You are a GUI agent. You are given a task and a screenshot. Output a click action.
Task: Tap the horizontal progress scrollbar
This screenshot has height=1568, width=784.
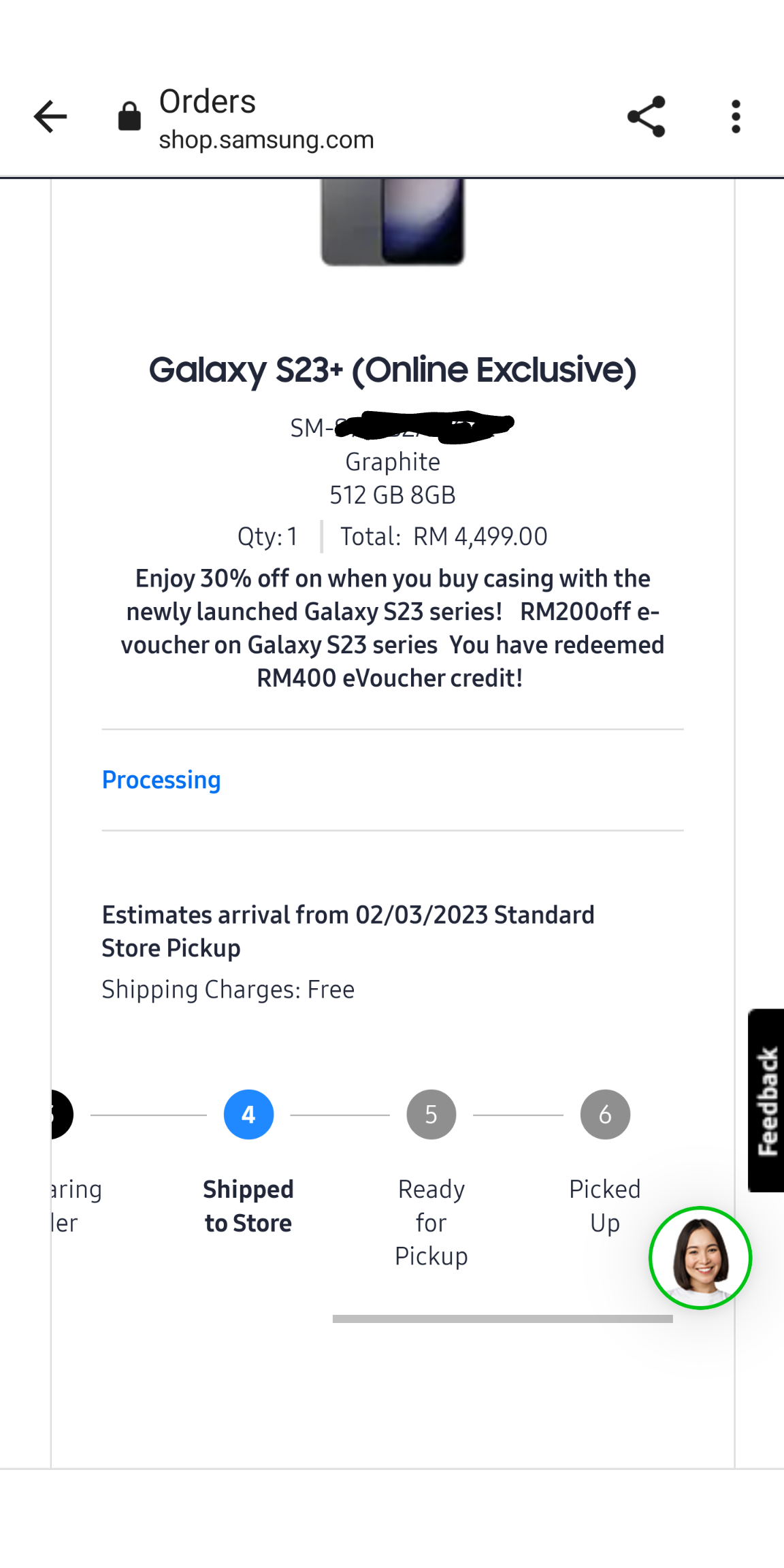click(502, 1318)
